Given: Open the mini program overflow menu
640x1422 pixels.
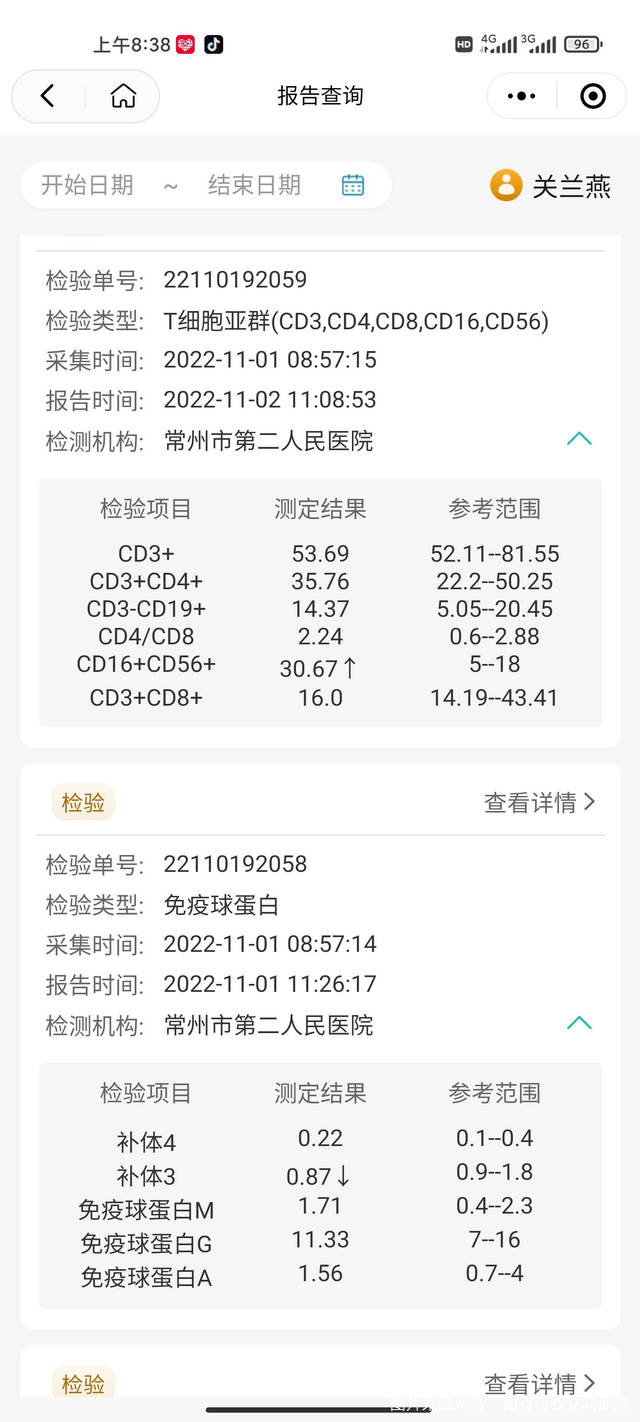Looking at the screenshot, I should [521, 96].
